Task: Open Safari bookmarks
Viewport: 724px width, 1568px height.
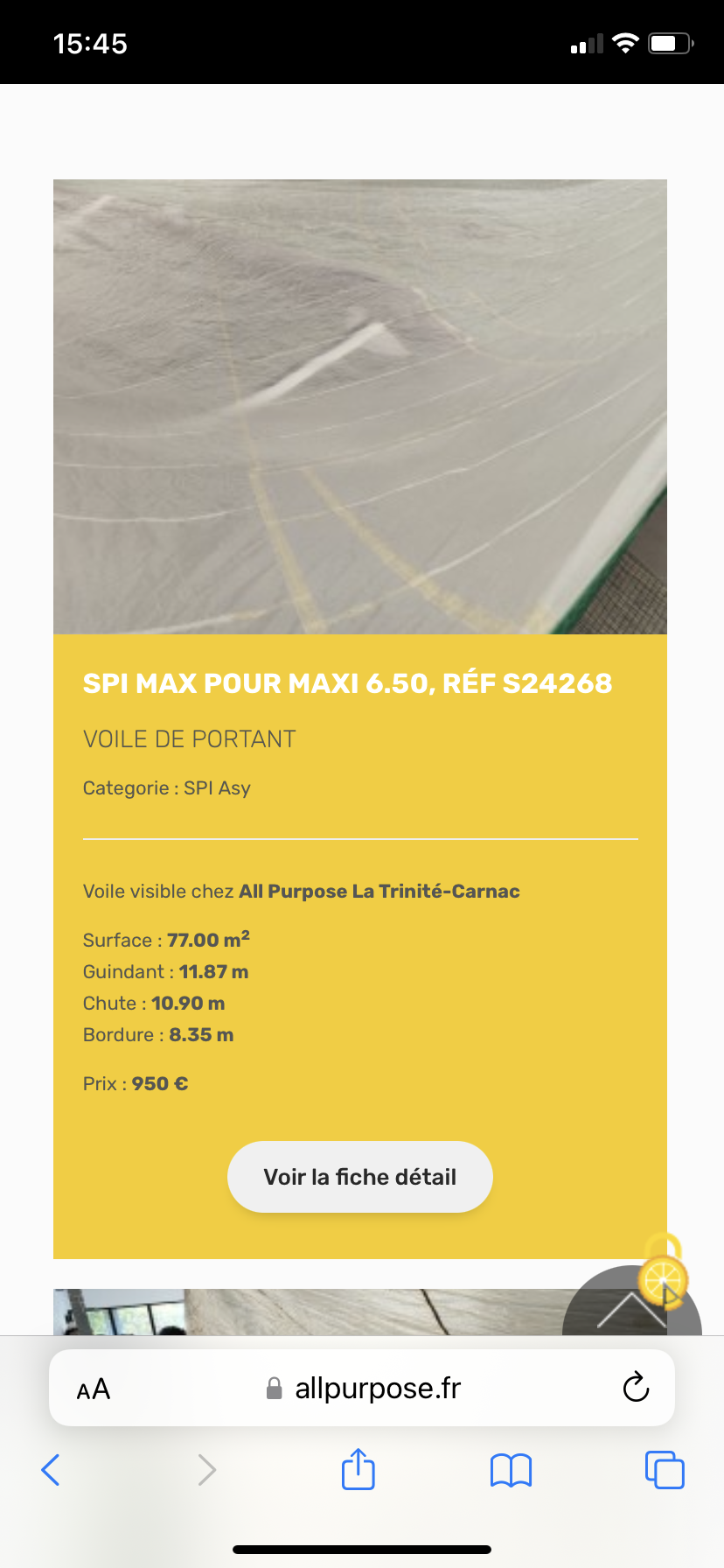Action: click(x=512, y=1471)
